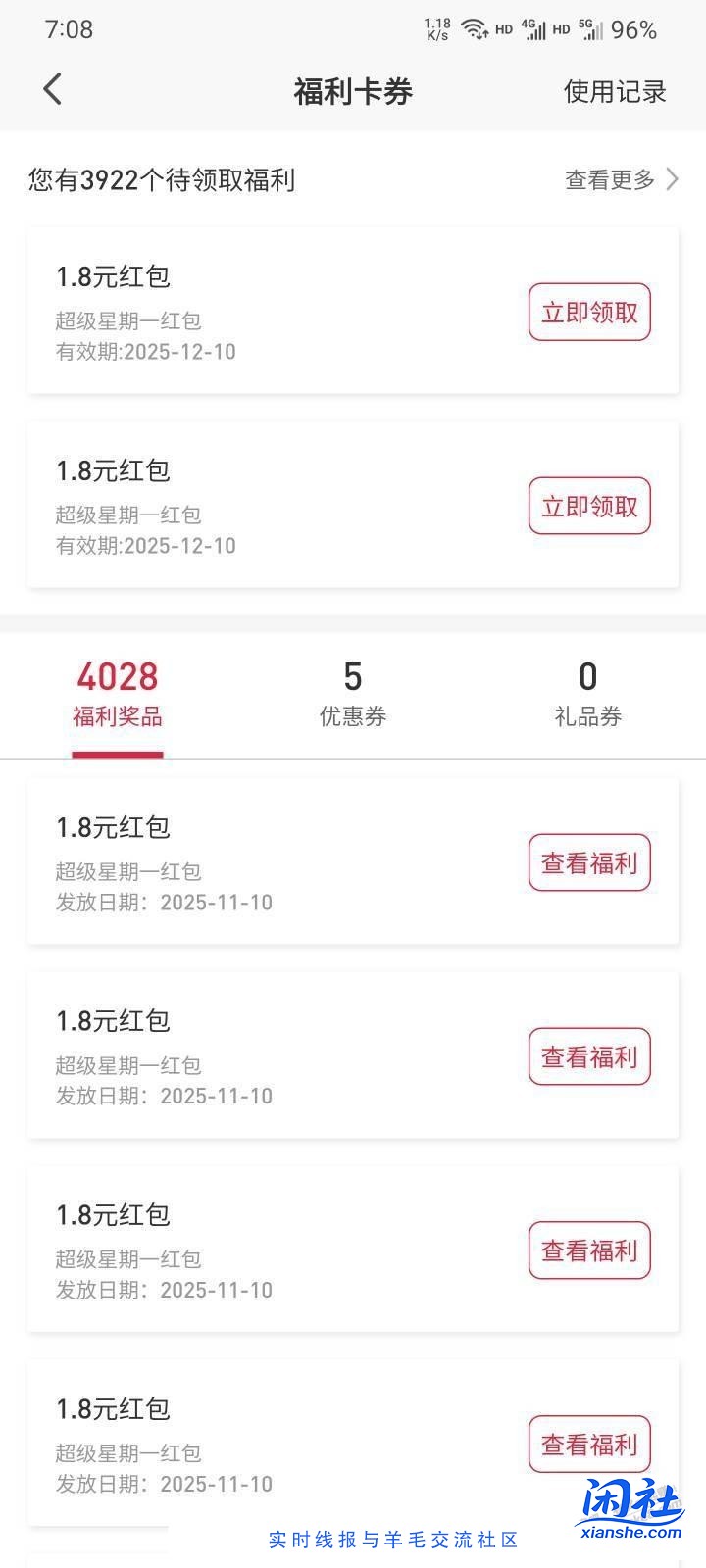Viewport: 706px width, 1568px height.
Task: Expand pending welfare list via right chevron
Action: (671, 180)
